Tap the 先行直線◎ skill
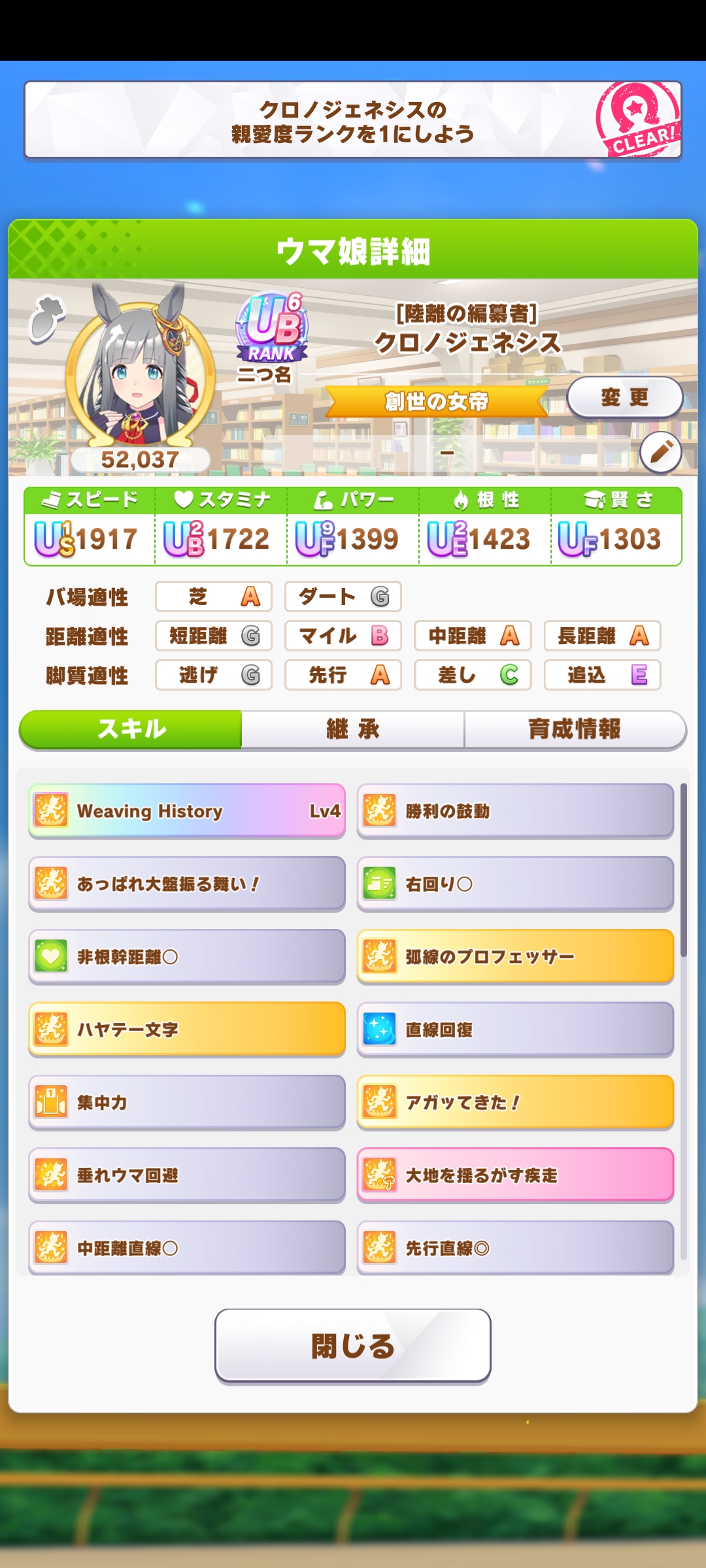 (515, 1248)
